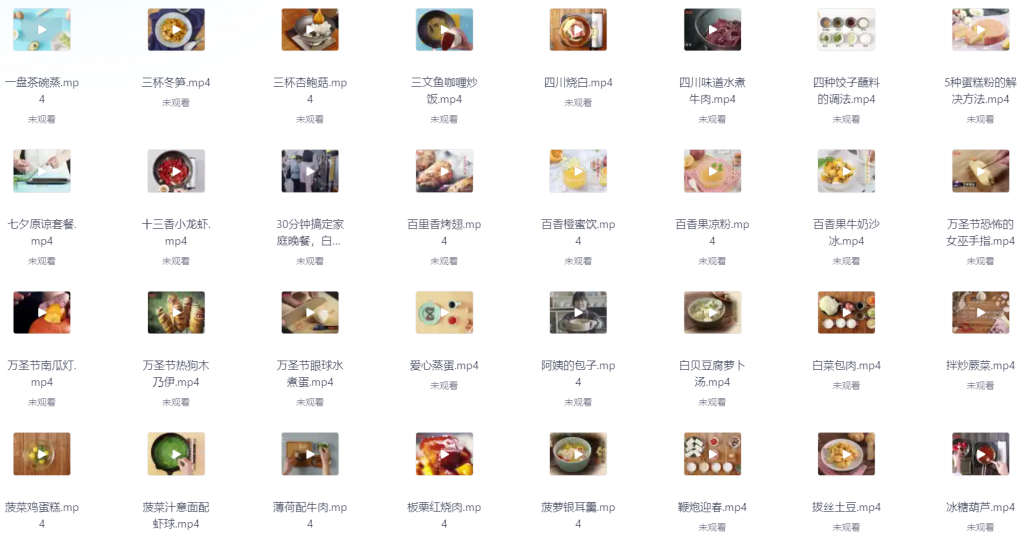Open the 七夕原谅套餐.mp4 video
Screen dimensions: 1024x535
click(x=42, y=171)
